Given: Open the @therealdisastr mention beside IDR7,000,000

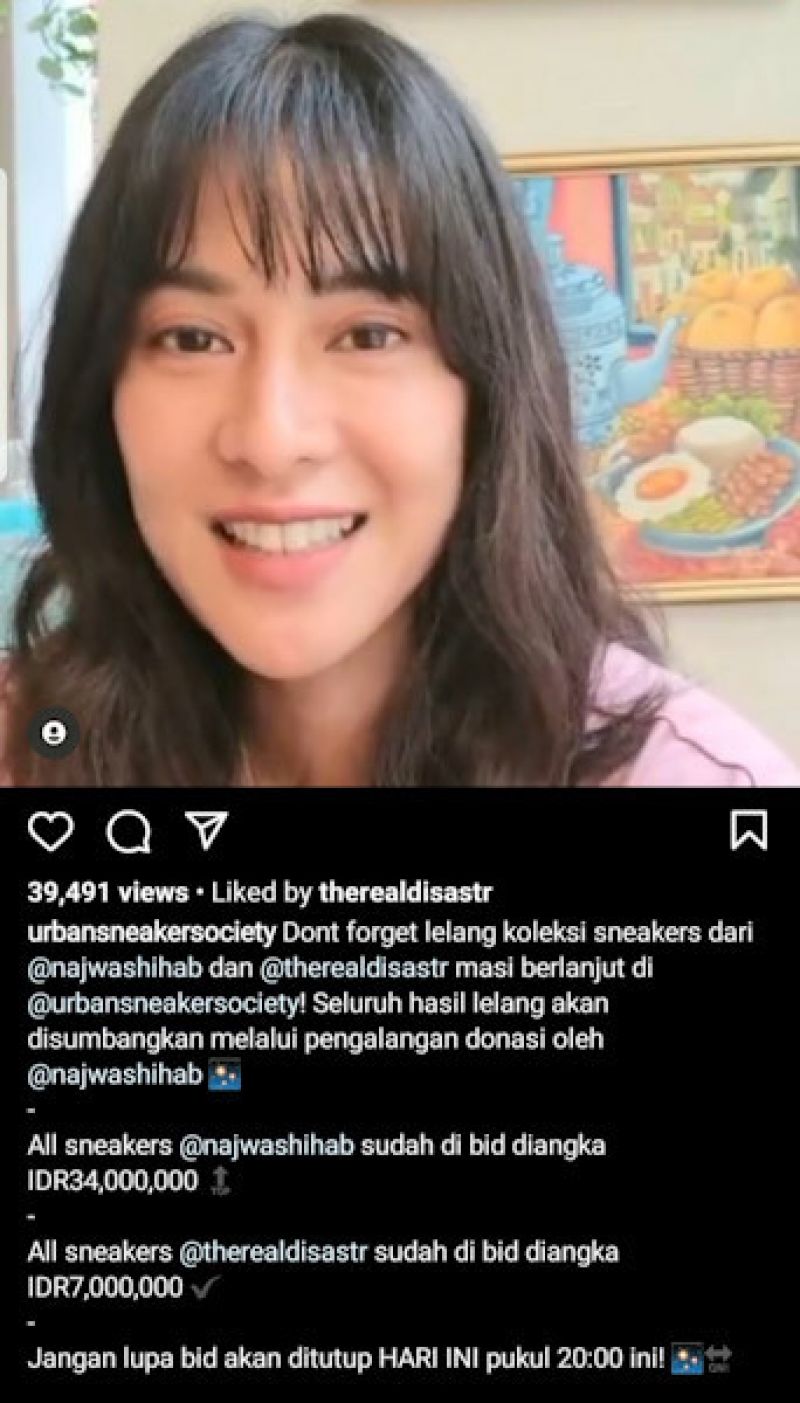Looking at the screenshot, I should tap(268, 1251).
